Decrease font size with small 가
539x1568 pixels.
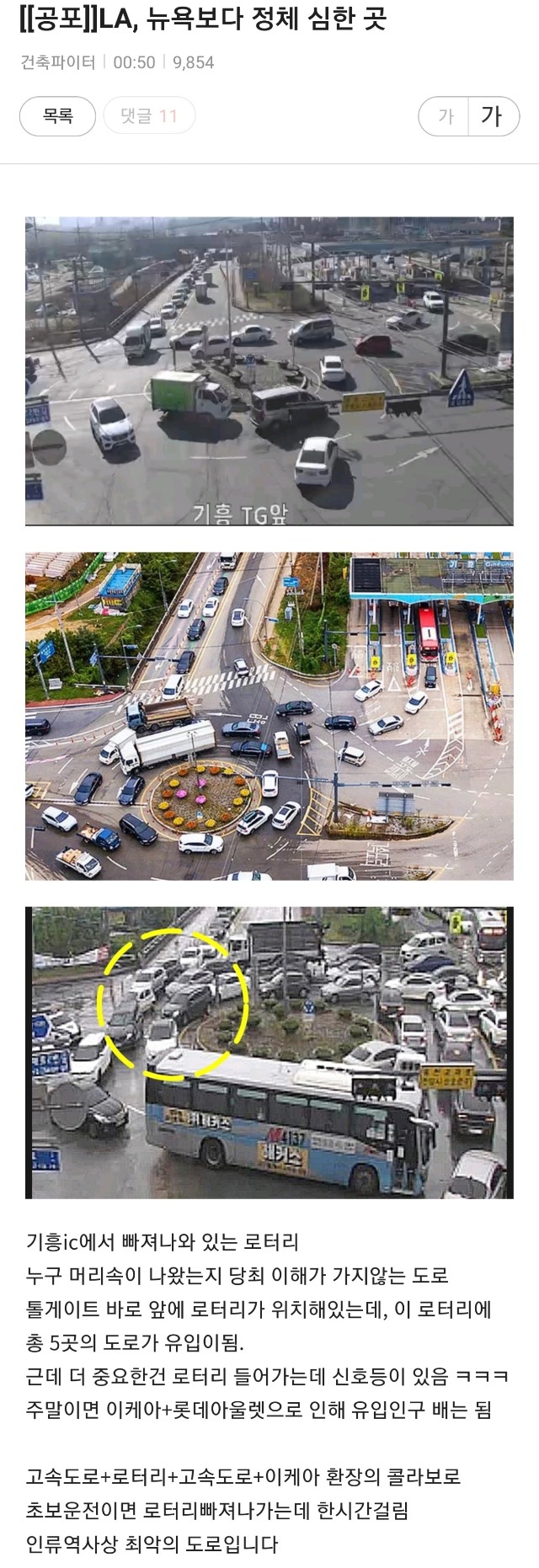[446, 116]
